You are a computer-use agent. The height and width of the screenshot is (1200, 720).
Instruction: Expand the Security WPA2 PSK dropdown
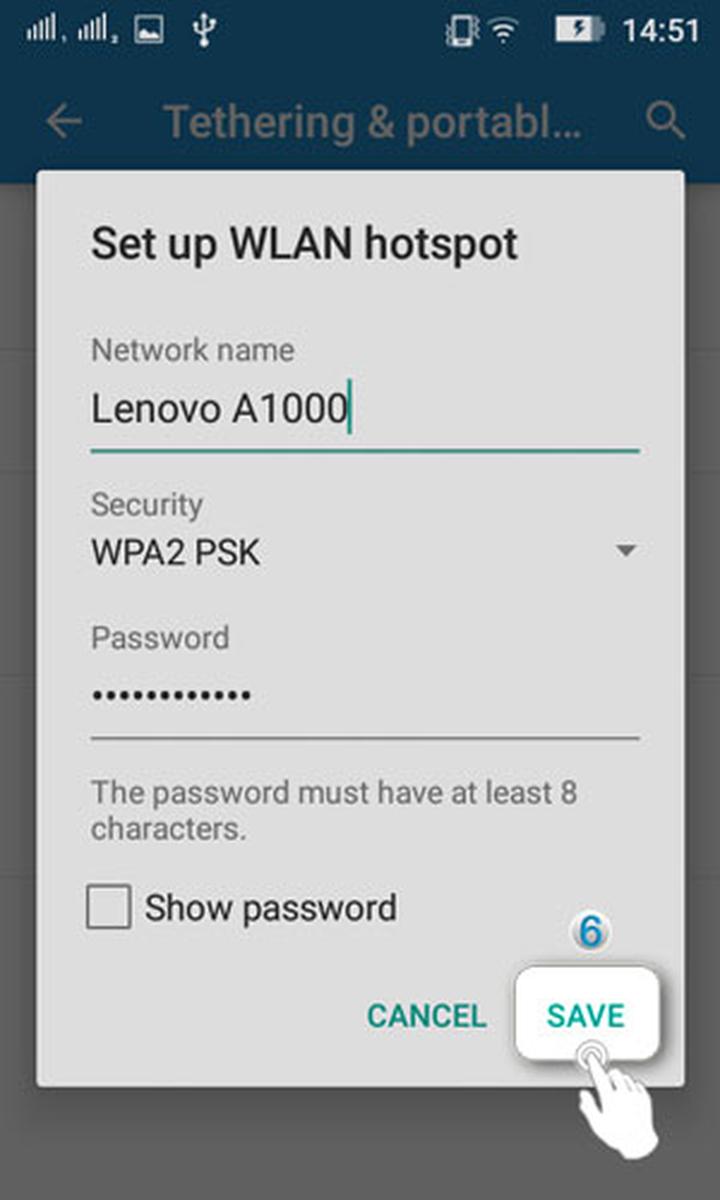(x=364, y=551)
